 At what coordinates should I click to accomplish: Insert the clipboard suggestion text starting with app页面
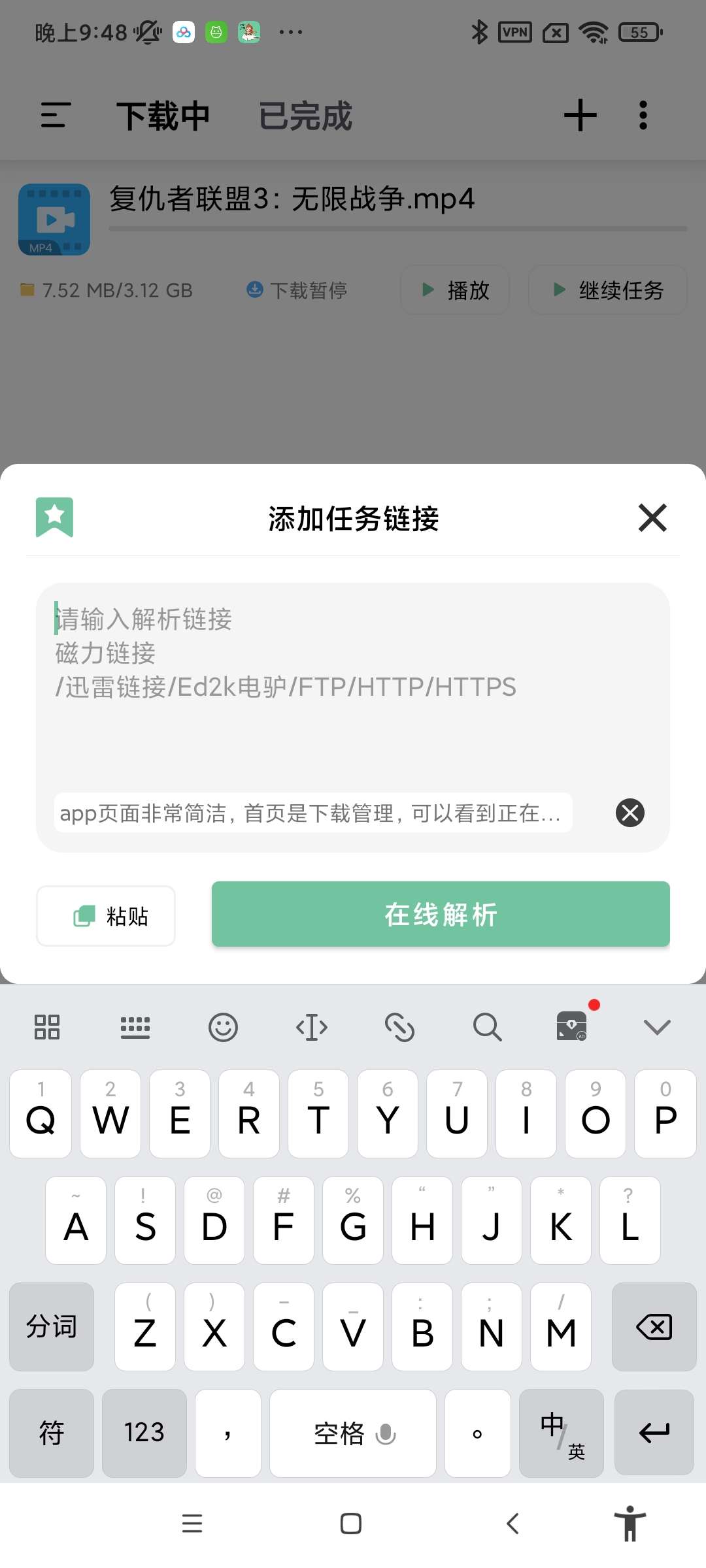312,813
